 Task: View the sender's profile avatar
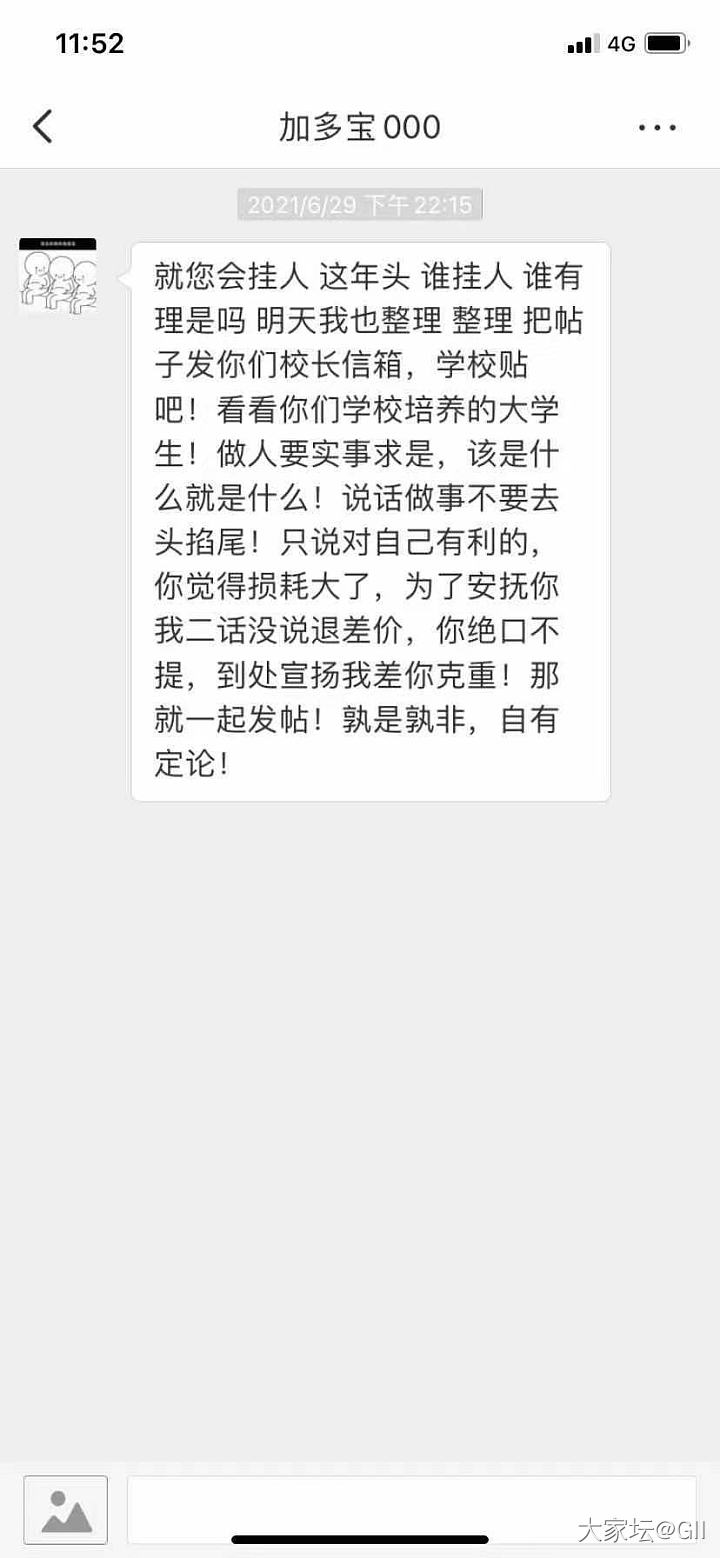pyautogui.click(x=58, y=277)
